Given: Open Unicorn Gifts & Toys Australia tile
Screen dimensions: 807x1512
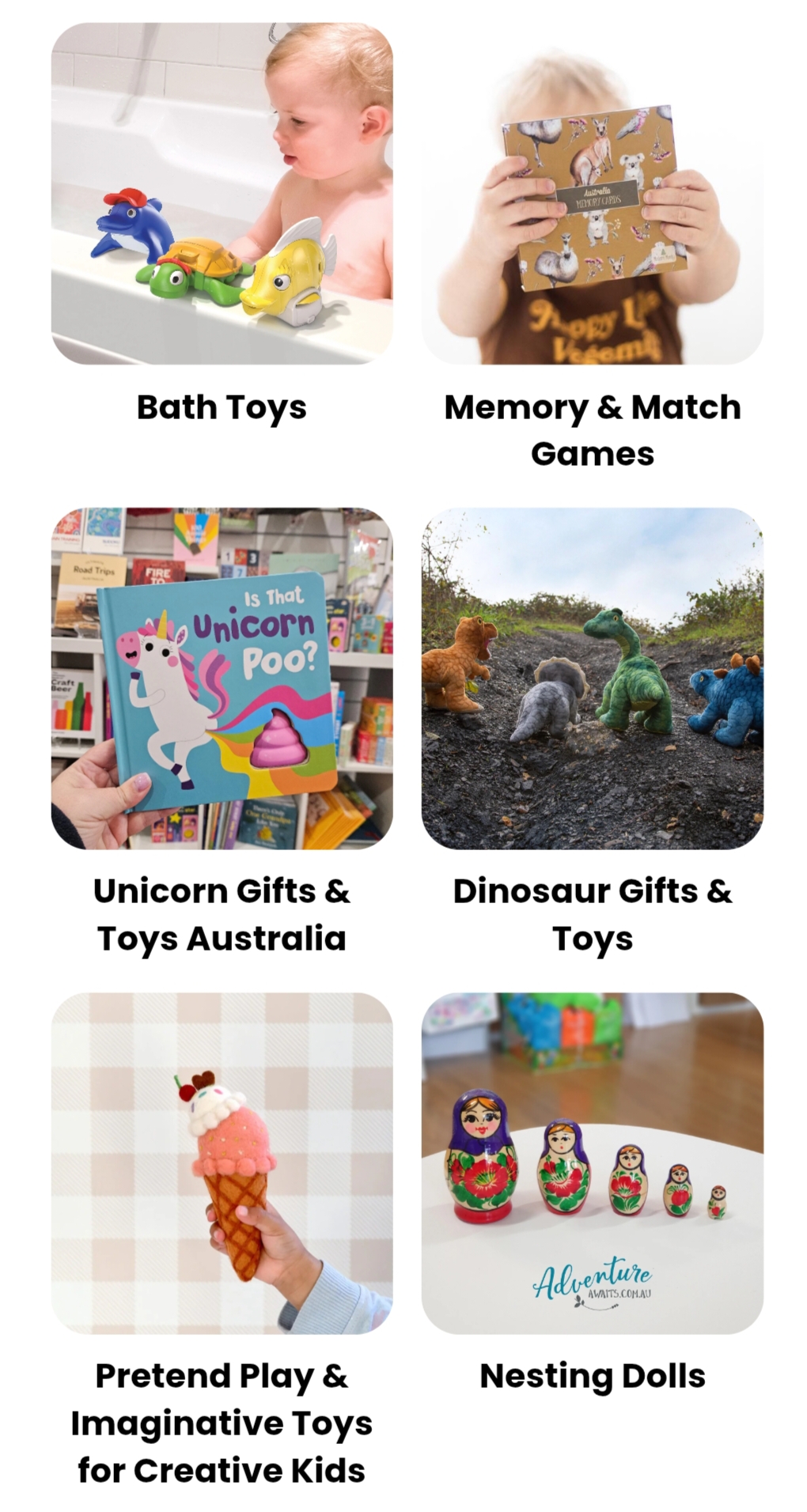Looking at the screenshot, I should [x=222, y=678].
